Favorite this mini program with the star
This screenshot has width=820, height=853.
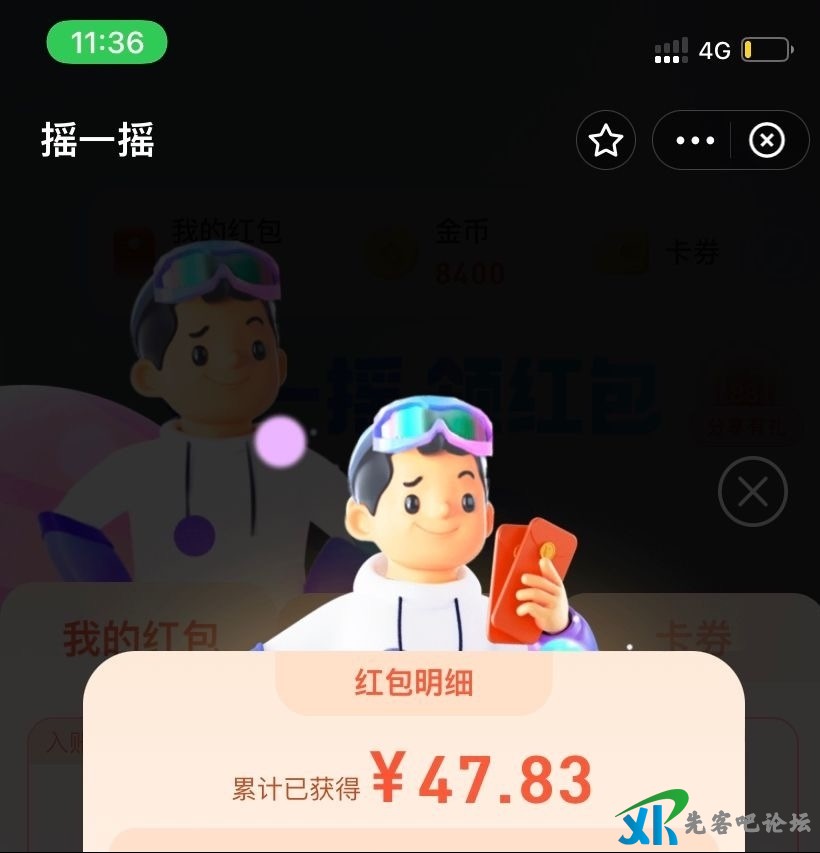[x=606, y=141]
